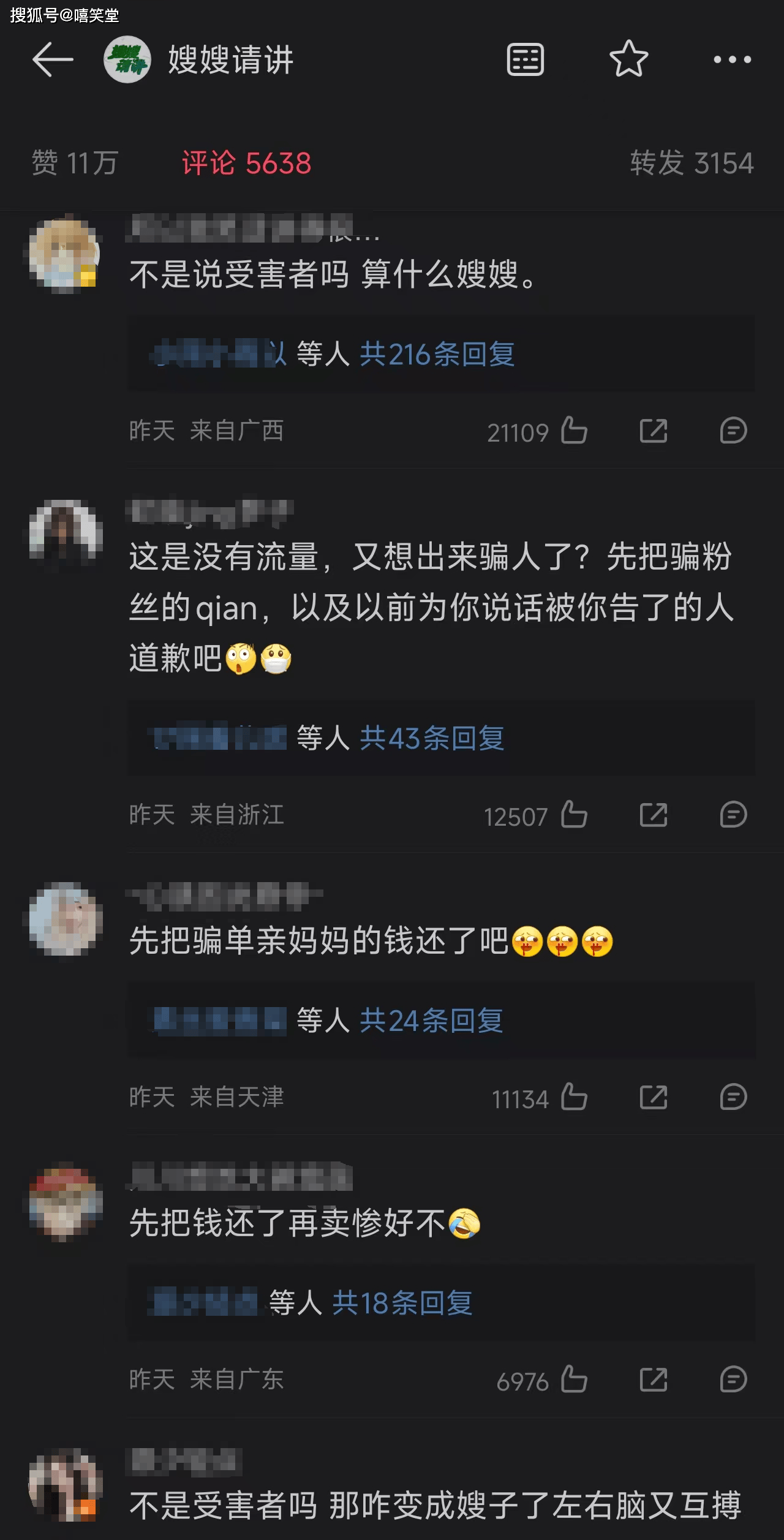Like the comment from 广西 with 21109 likes
This screenshot has width=784, height=1540.
[574, 431]
